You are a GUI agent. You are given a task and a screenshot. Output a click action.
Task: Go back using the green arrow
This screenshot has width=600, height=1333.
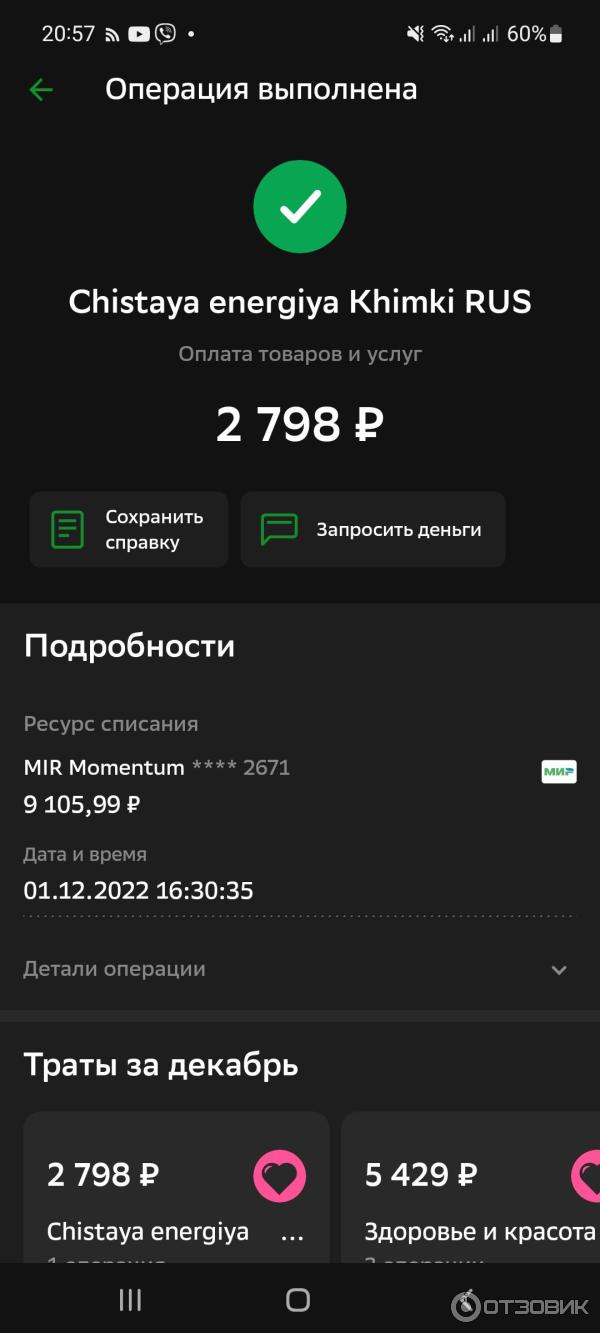[40, 90]
